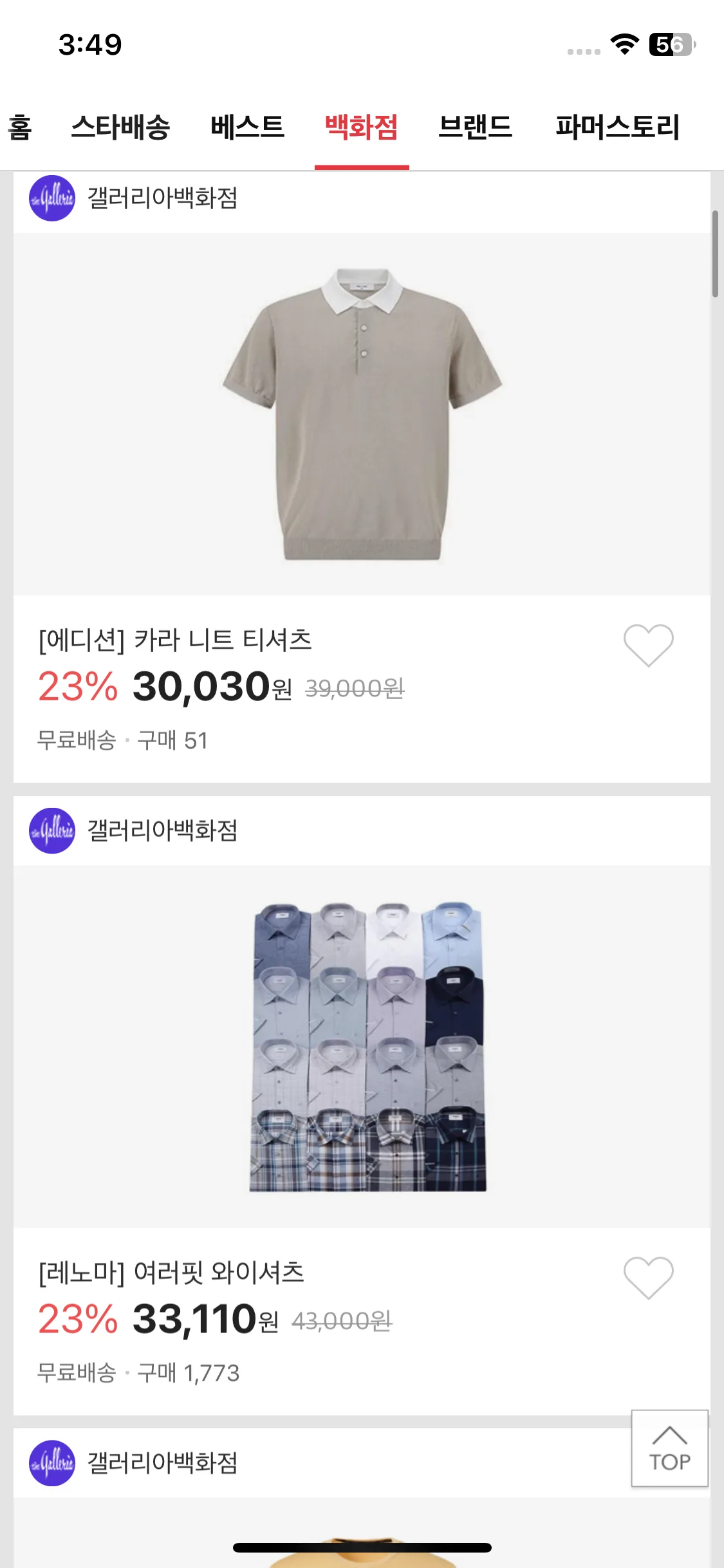Open the 카라 니트 티셔츠 product image
724x1568 pixels.
pos(362,414)
